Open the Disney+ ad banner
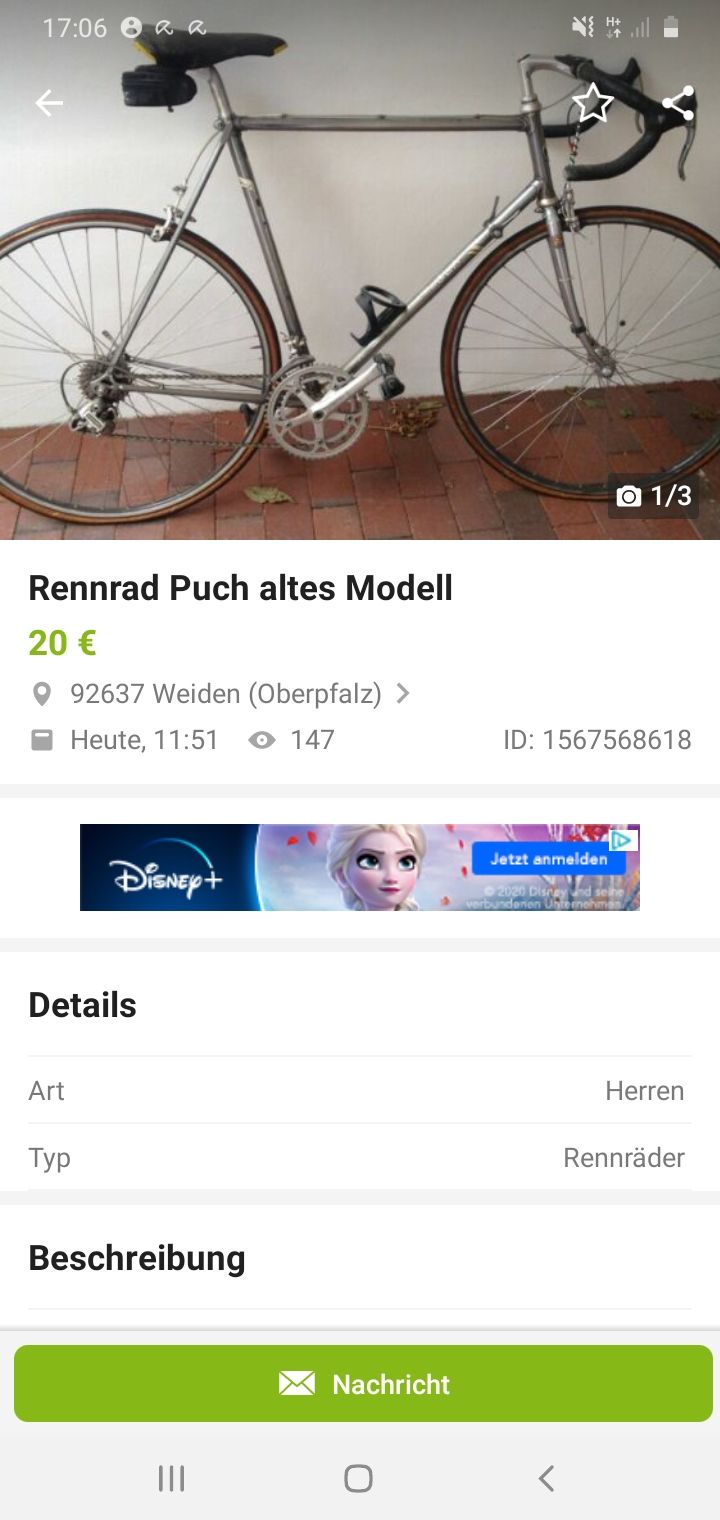The height and width of the screenshot is (1520, 720). pyautogui.click(x=300, y=867)
